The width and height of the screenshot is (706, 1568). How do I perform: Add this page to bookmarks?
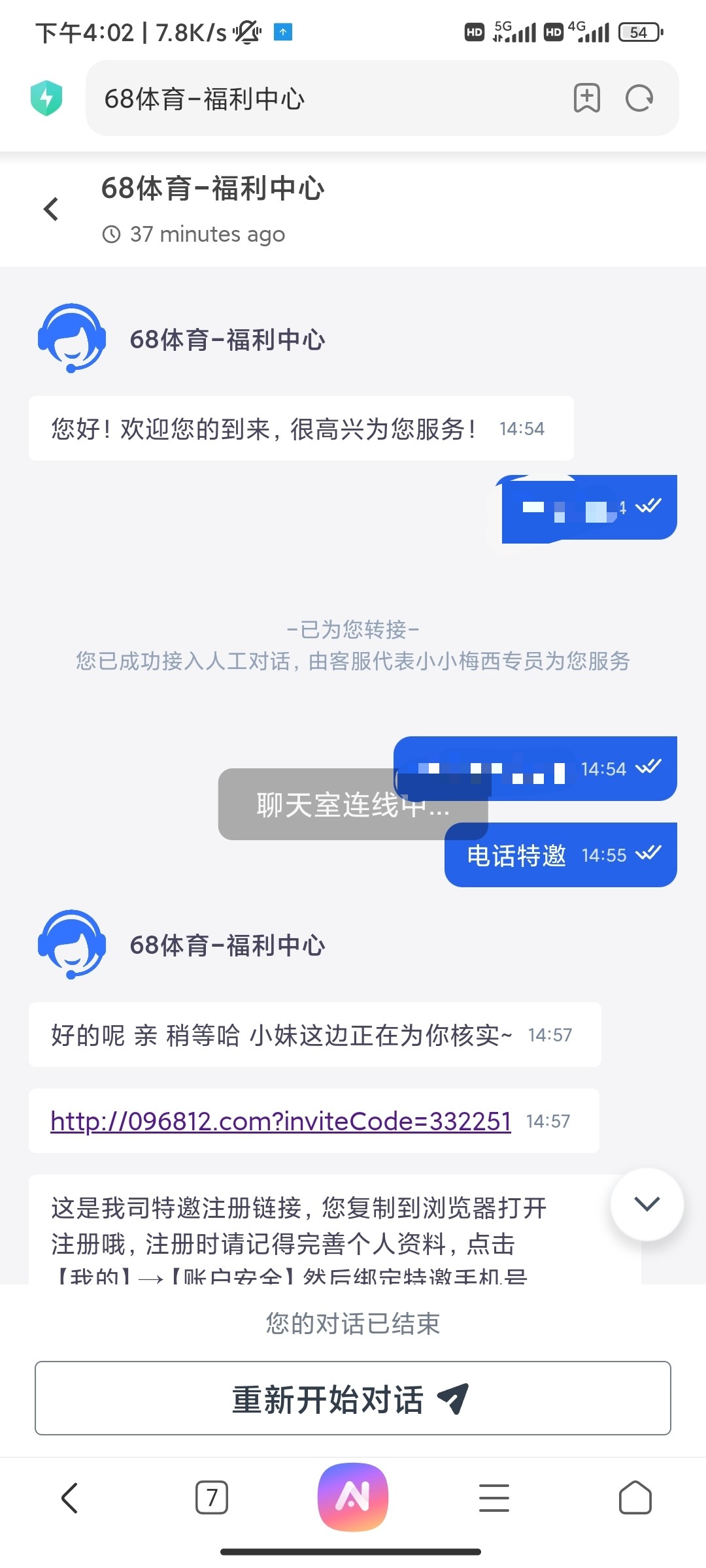586,99
